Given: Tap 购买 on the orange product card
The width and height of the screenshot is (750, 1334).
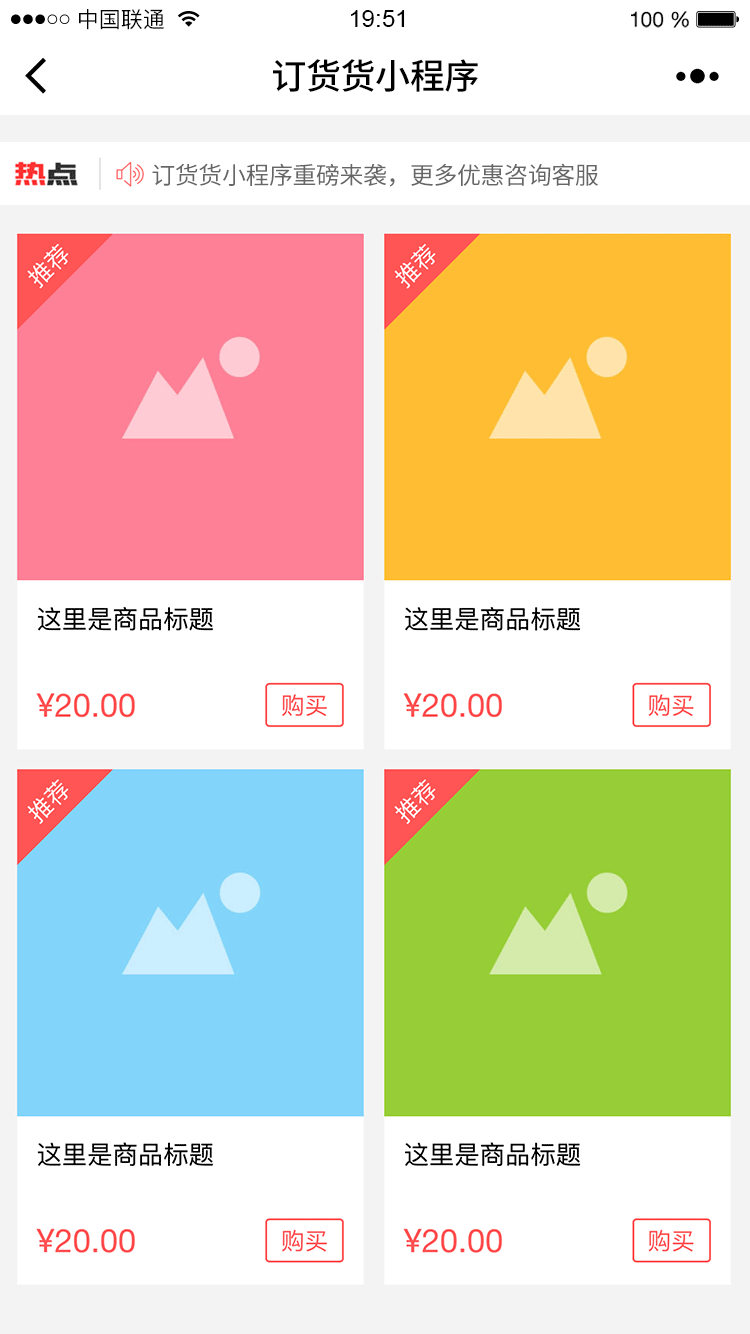Looking at the screenshot, I should point(671,705).
